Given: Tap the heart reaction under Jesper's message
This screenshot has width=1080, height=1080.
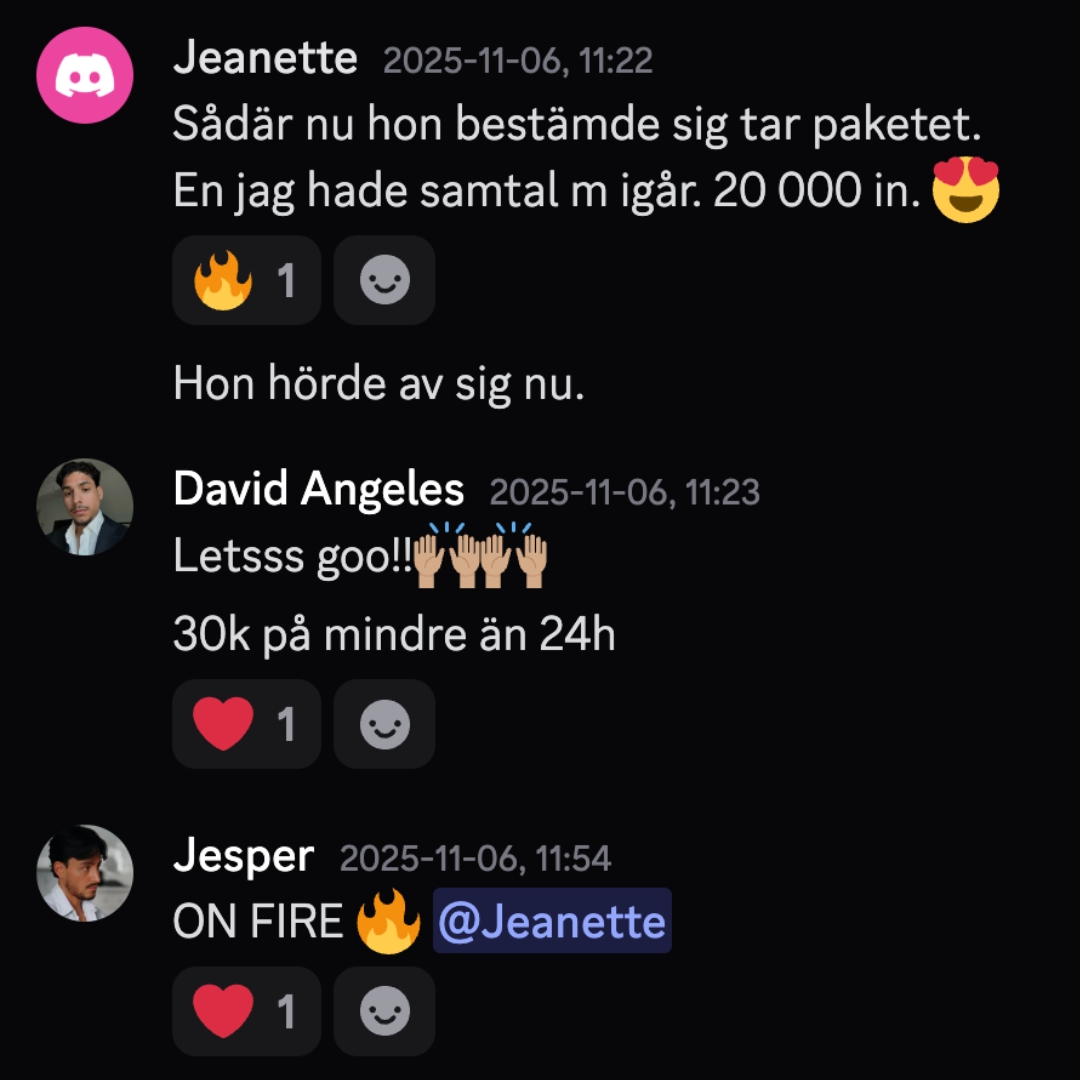Looking at the screenshot, I should (246, 1012).
